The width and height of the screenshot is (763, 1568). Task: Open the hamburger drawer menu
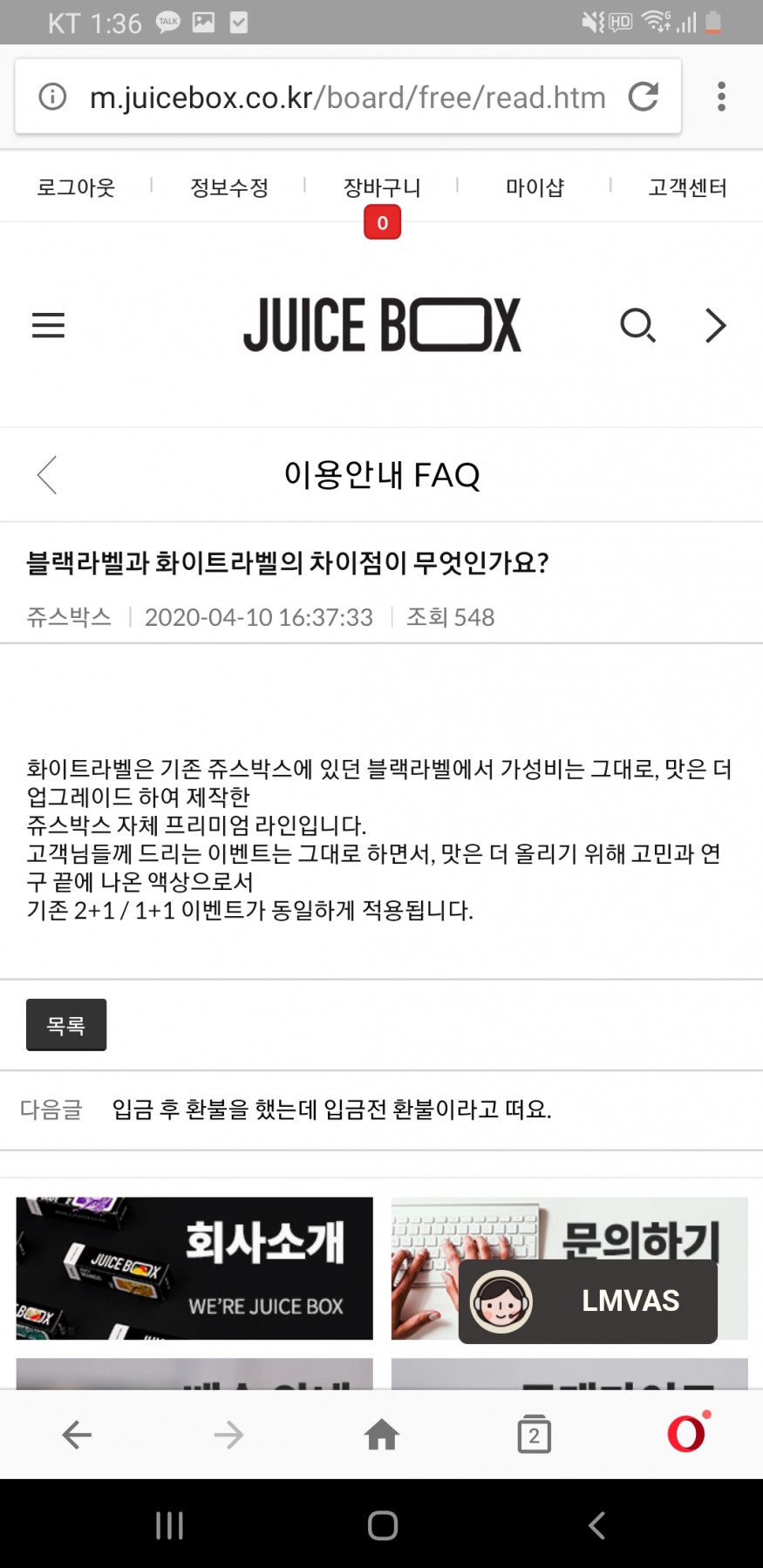point(48,326)
